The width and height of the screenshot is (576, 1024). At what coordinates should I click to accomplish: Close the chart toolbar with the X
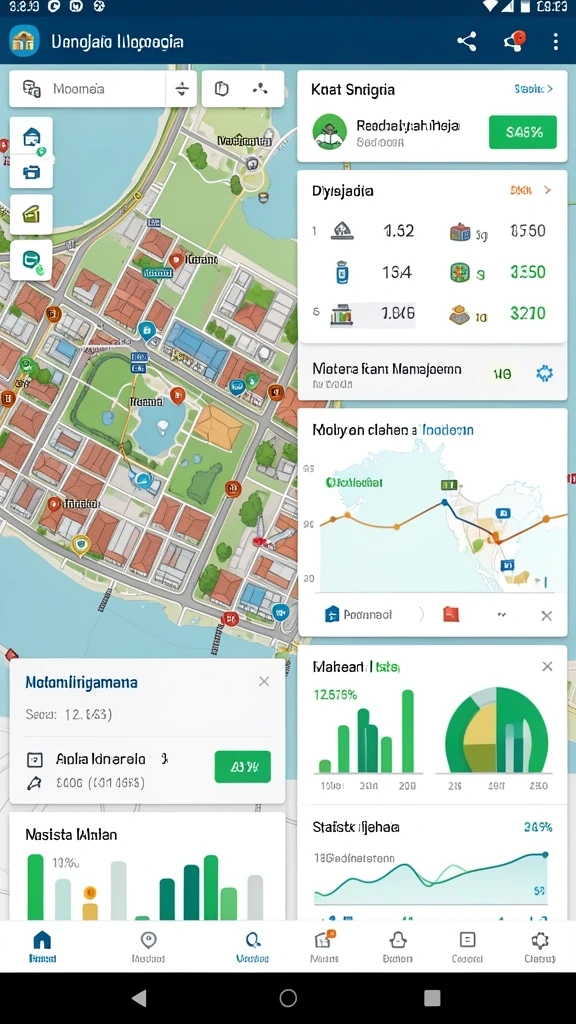pos(547,615)
